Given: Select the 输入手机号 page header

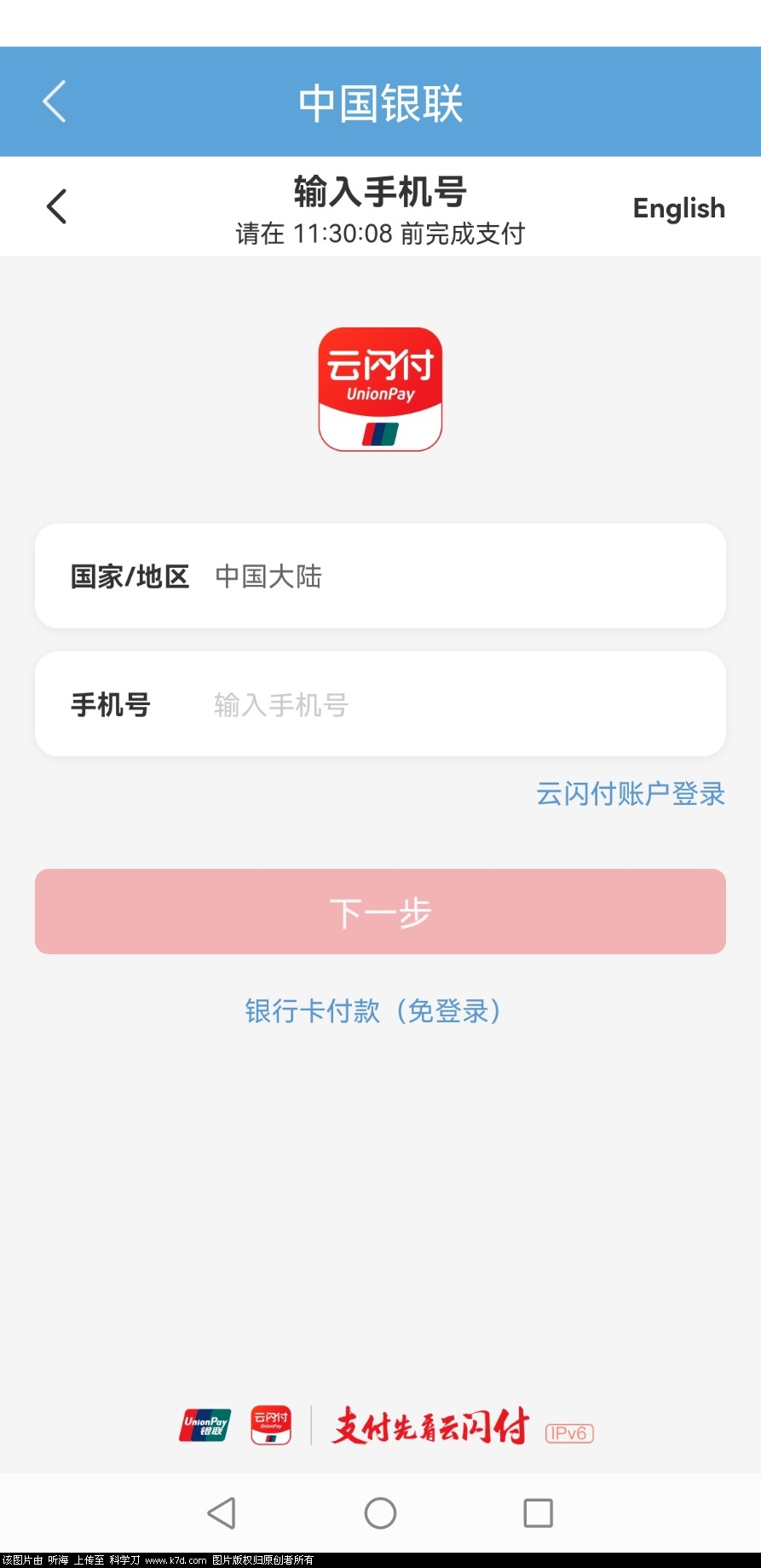Looking at the screenshot, I should coord(380,193).
